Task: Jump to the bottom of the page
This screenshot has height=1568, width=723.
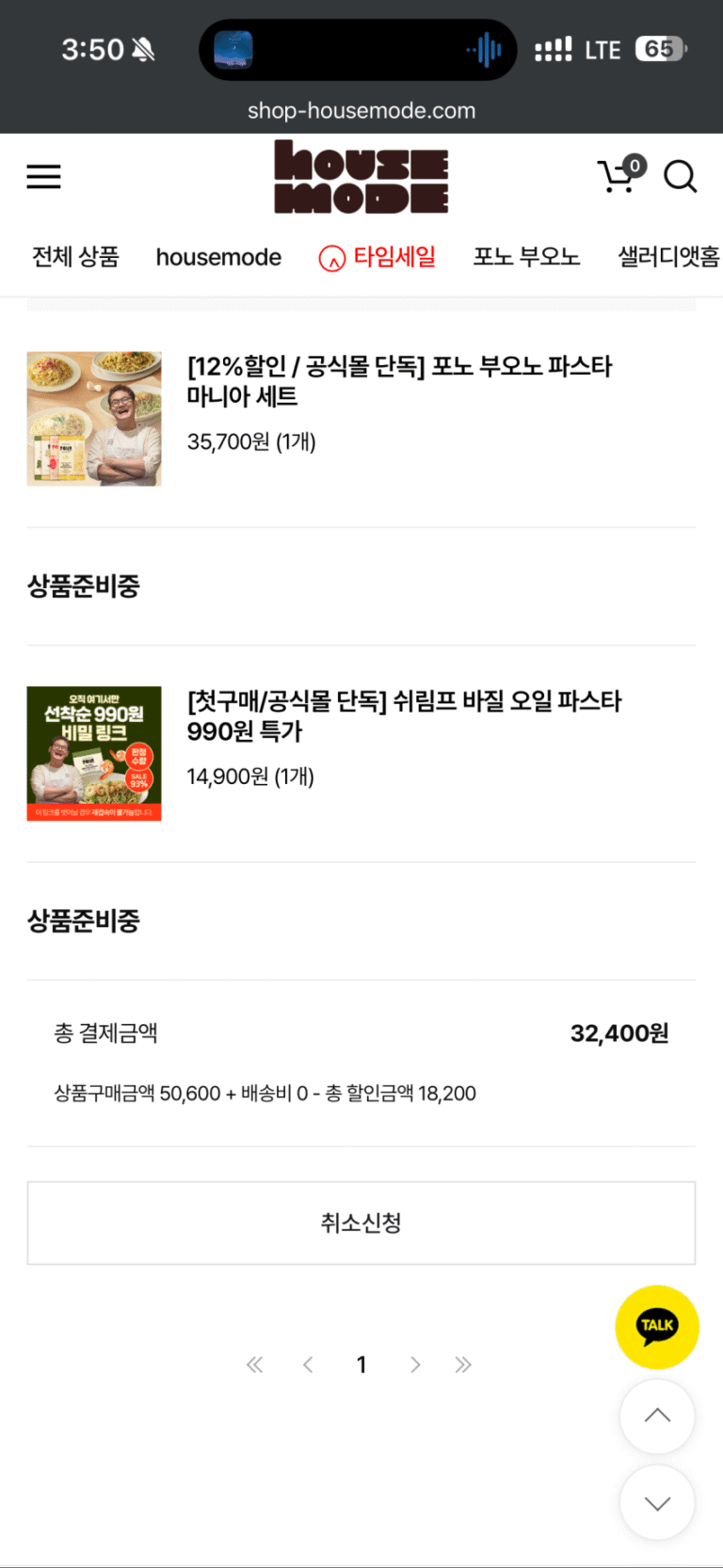Action: click(x=657, y=1502)
